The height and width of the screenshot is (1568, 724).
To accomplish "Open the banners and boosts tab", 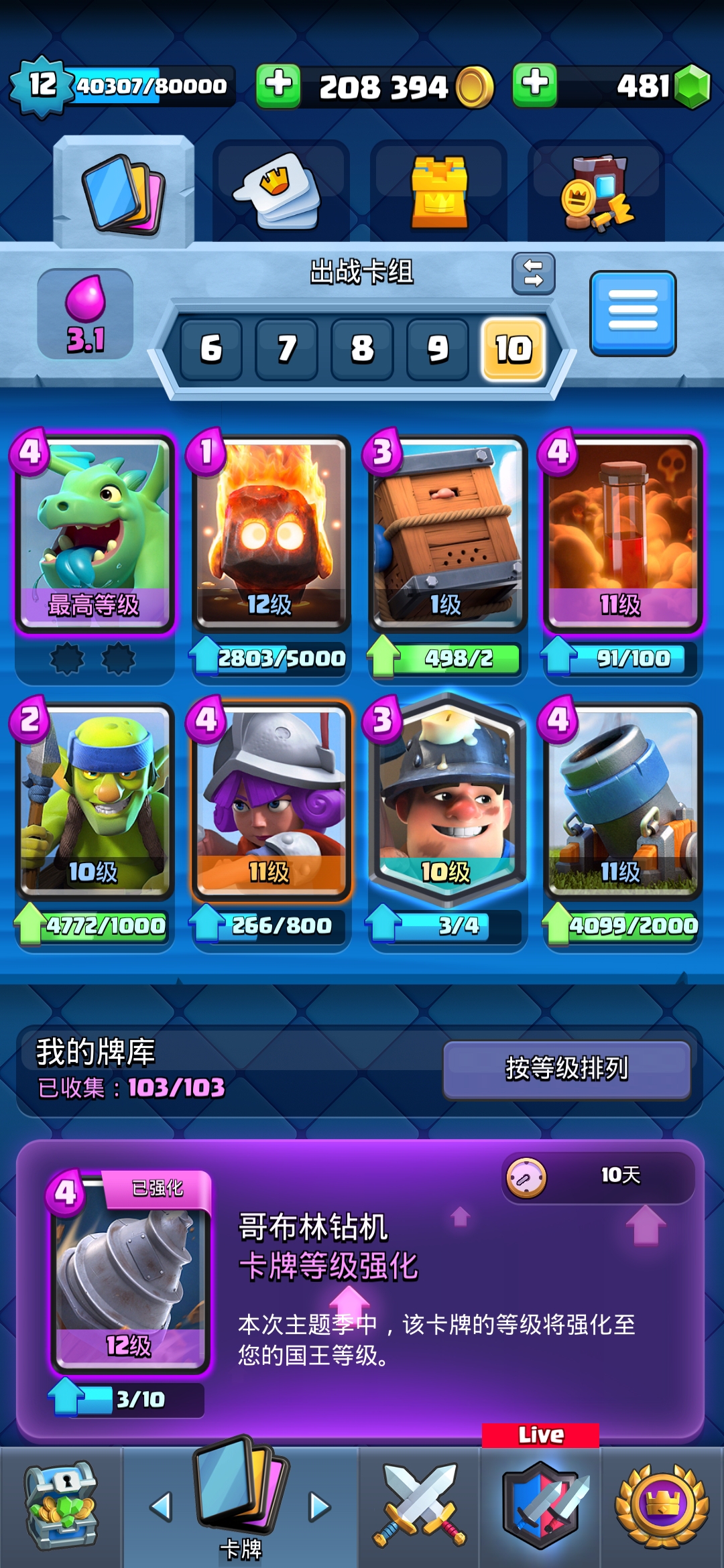I will pos(596,192).
